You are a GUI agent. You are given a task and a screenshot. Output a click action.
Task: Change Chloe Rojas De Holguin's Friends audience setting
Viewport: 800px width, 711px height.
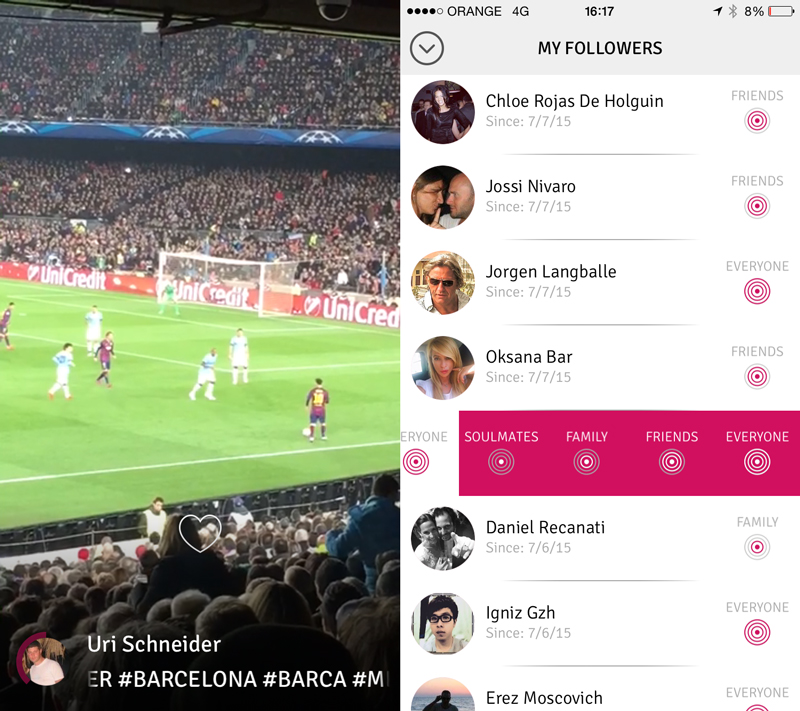click(757, 121)
